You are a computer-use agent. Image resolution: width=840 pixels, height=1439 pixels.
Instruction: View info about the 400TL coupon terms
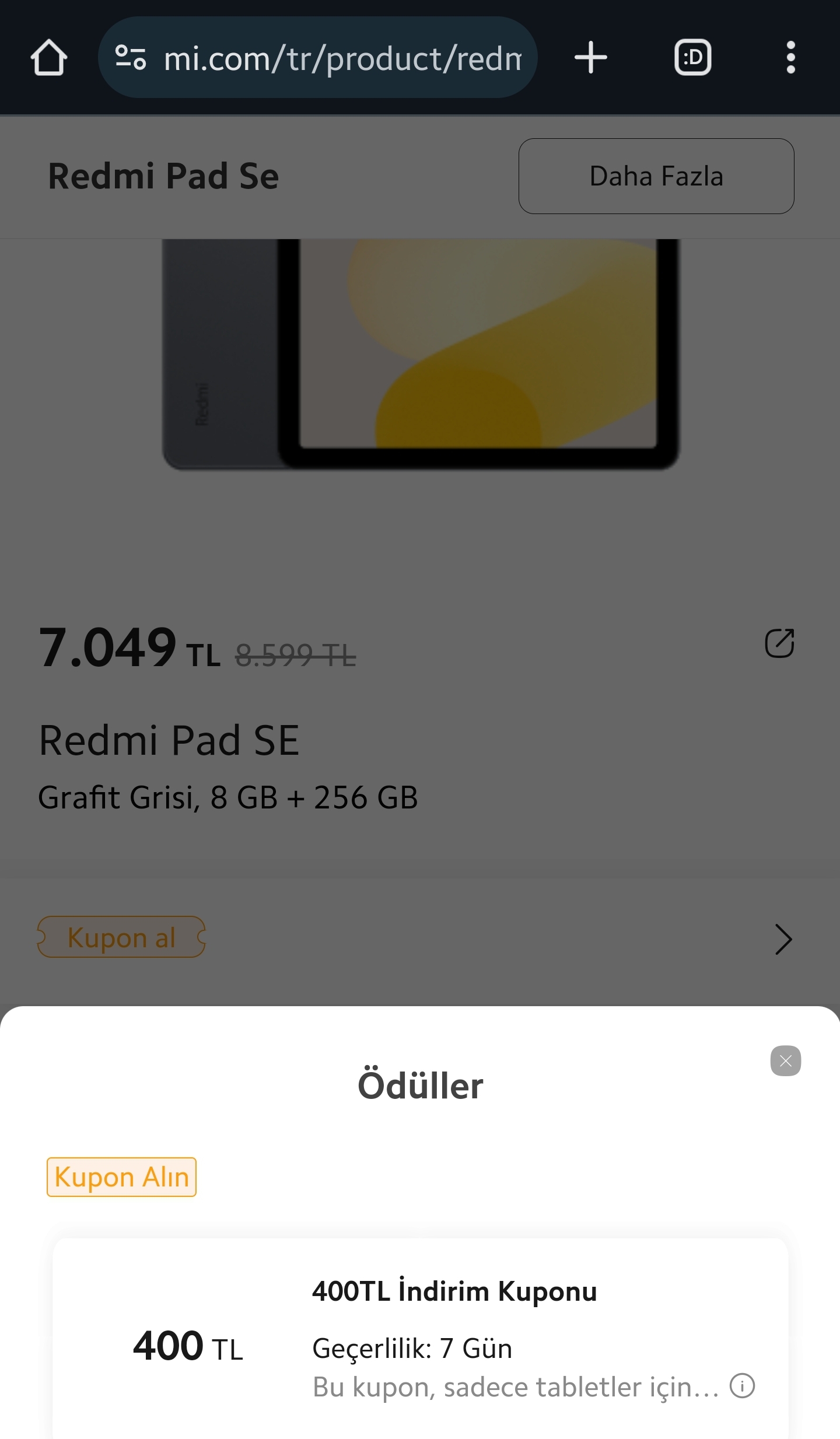point(743,1386)
